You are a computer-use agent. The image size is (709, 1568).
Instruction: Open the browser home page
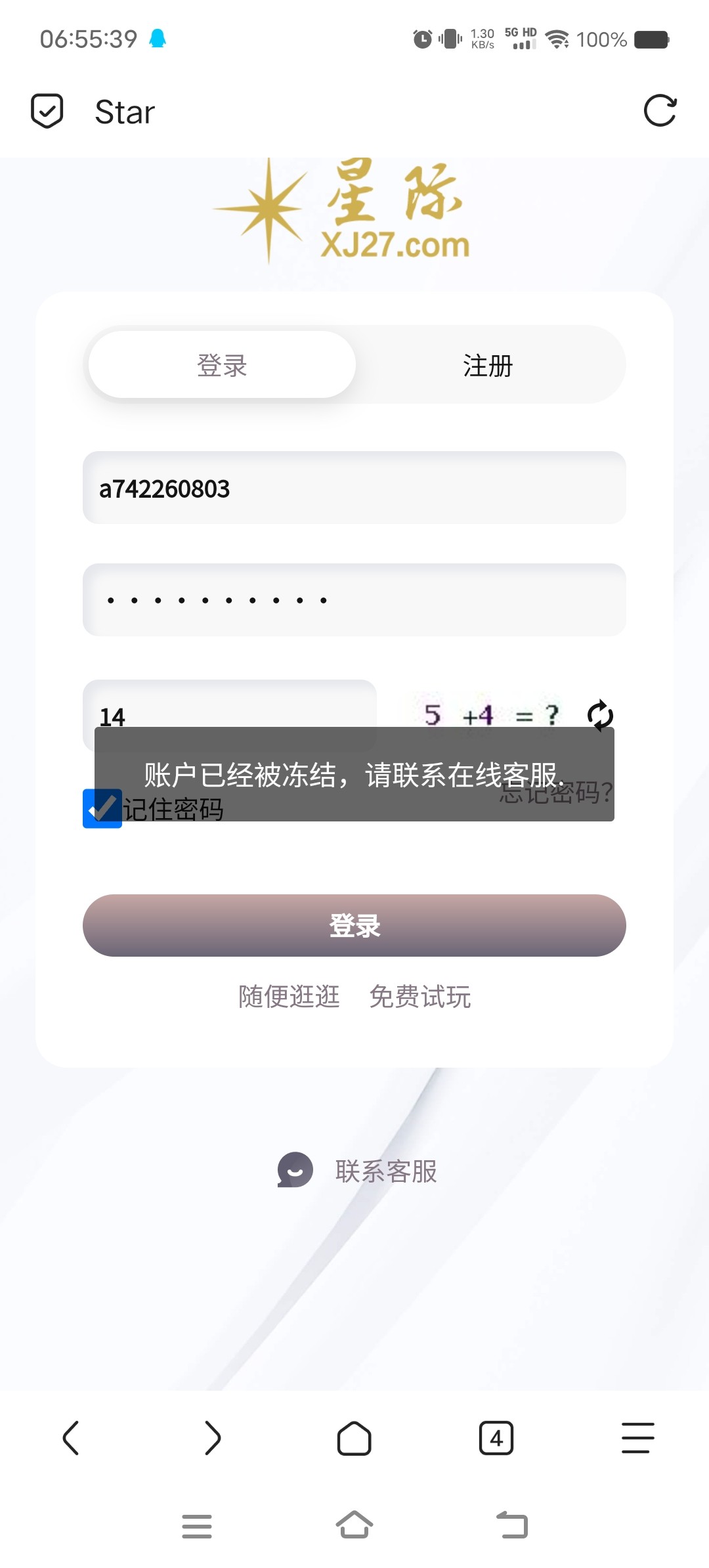tap(354, 1438)
